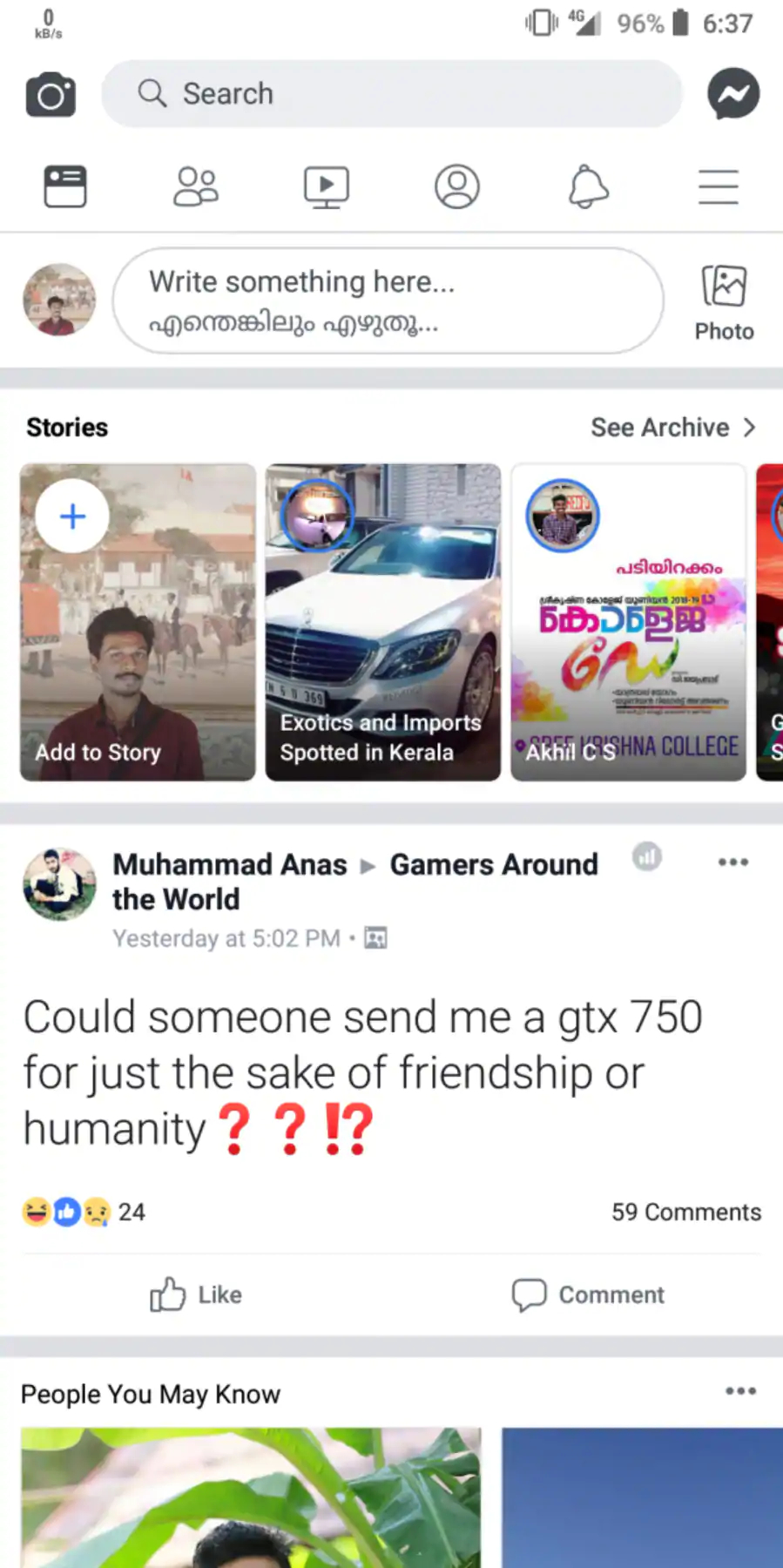Switch to the Friends tab
Screen dimensions: 783x1568
196,186
